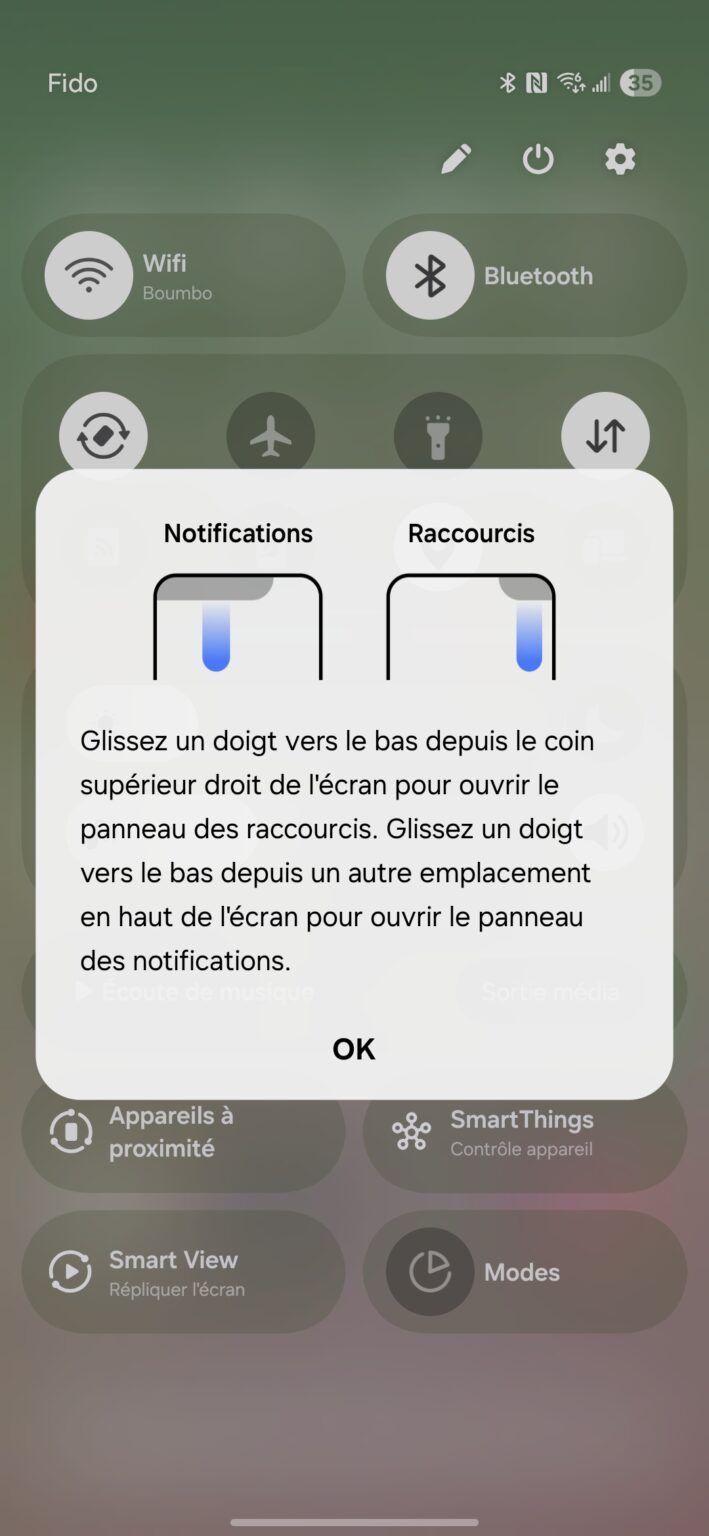Toggle mobile data arrows icon
709x1536 pixels.
605,437
